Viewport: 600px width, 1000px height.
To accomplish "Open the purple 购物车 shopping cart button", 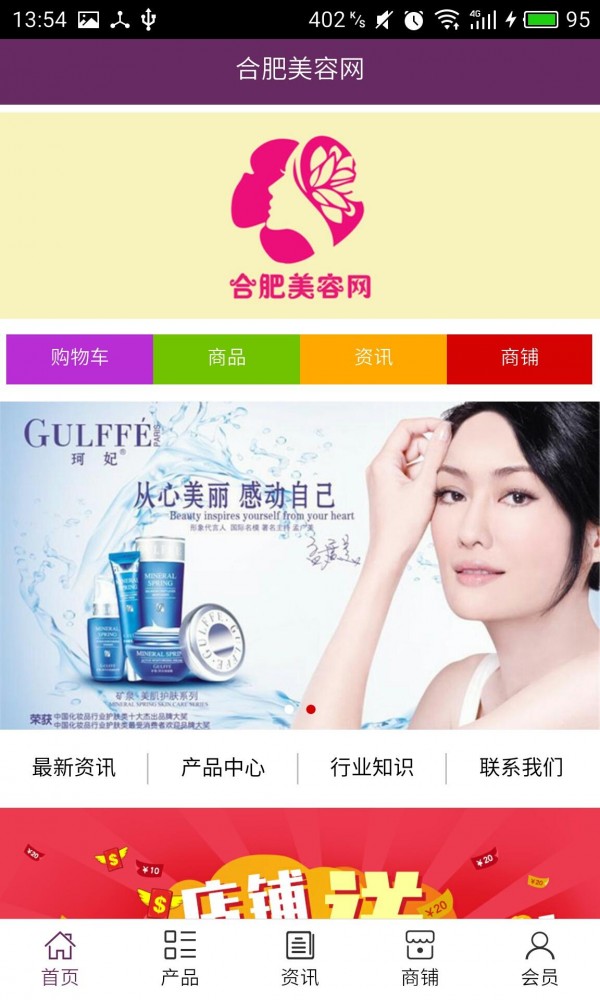I will [x=80, y=358].
